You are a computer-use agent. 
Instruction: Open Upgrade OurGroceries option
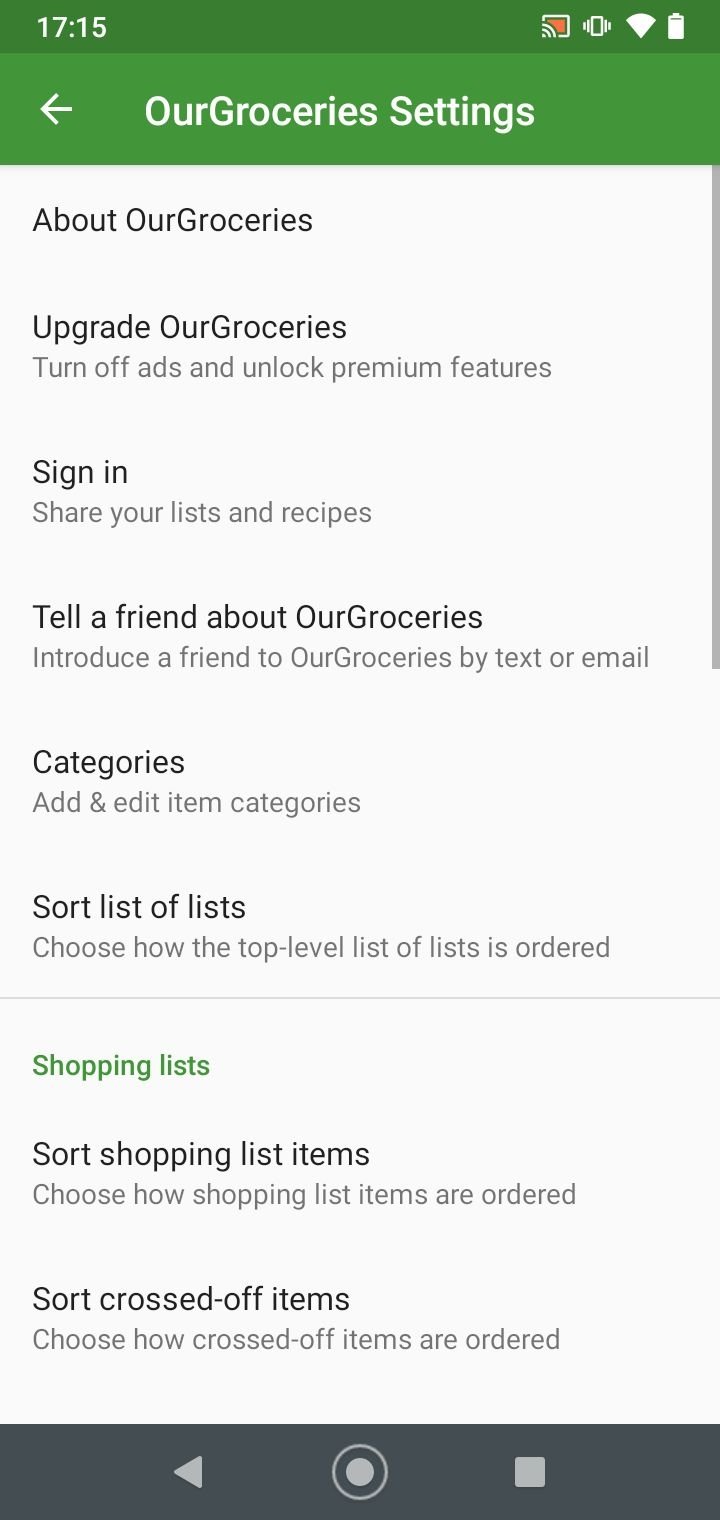(x=360, y=346)
